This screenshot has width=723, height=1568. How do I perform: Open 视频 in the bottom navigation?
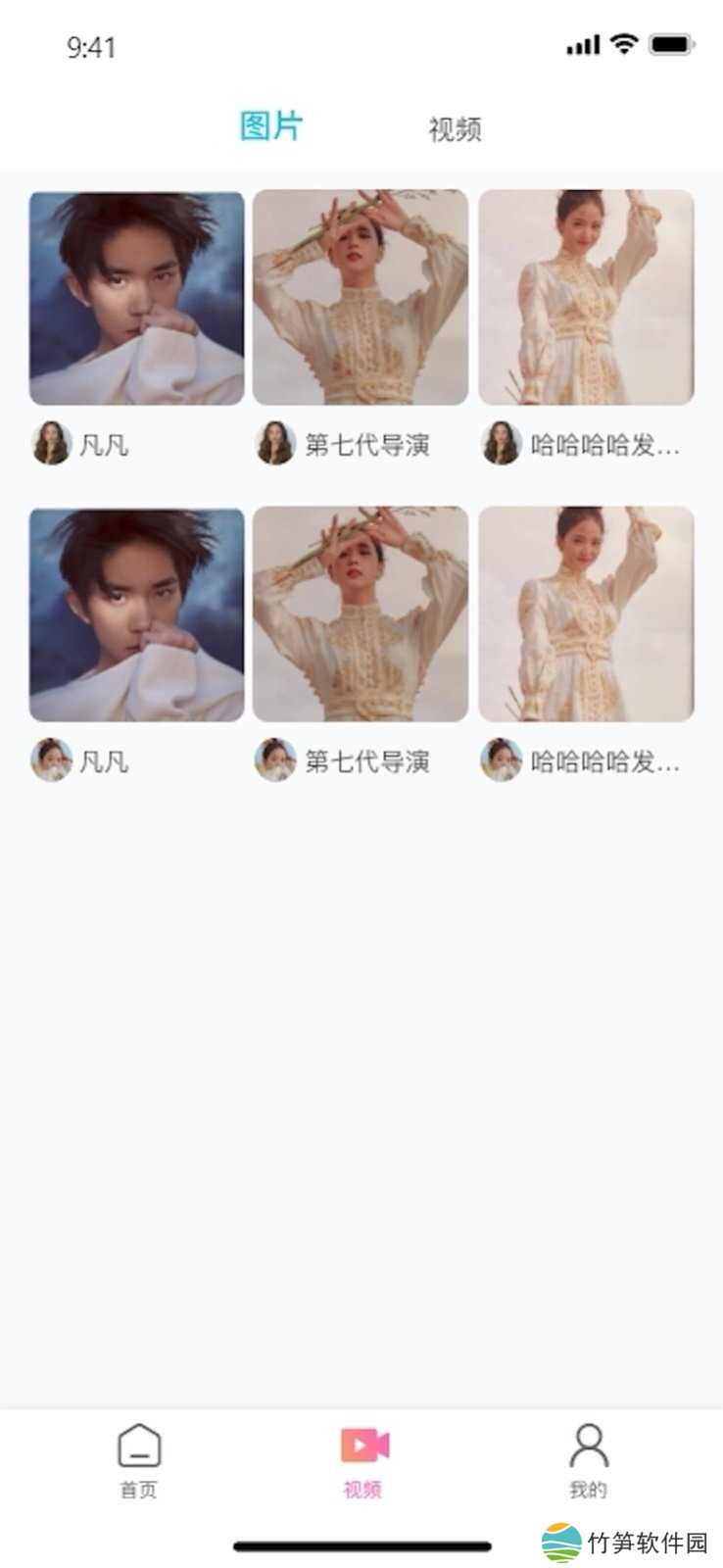(x=363, y=1459)
